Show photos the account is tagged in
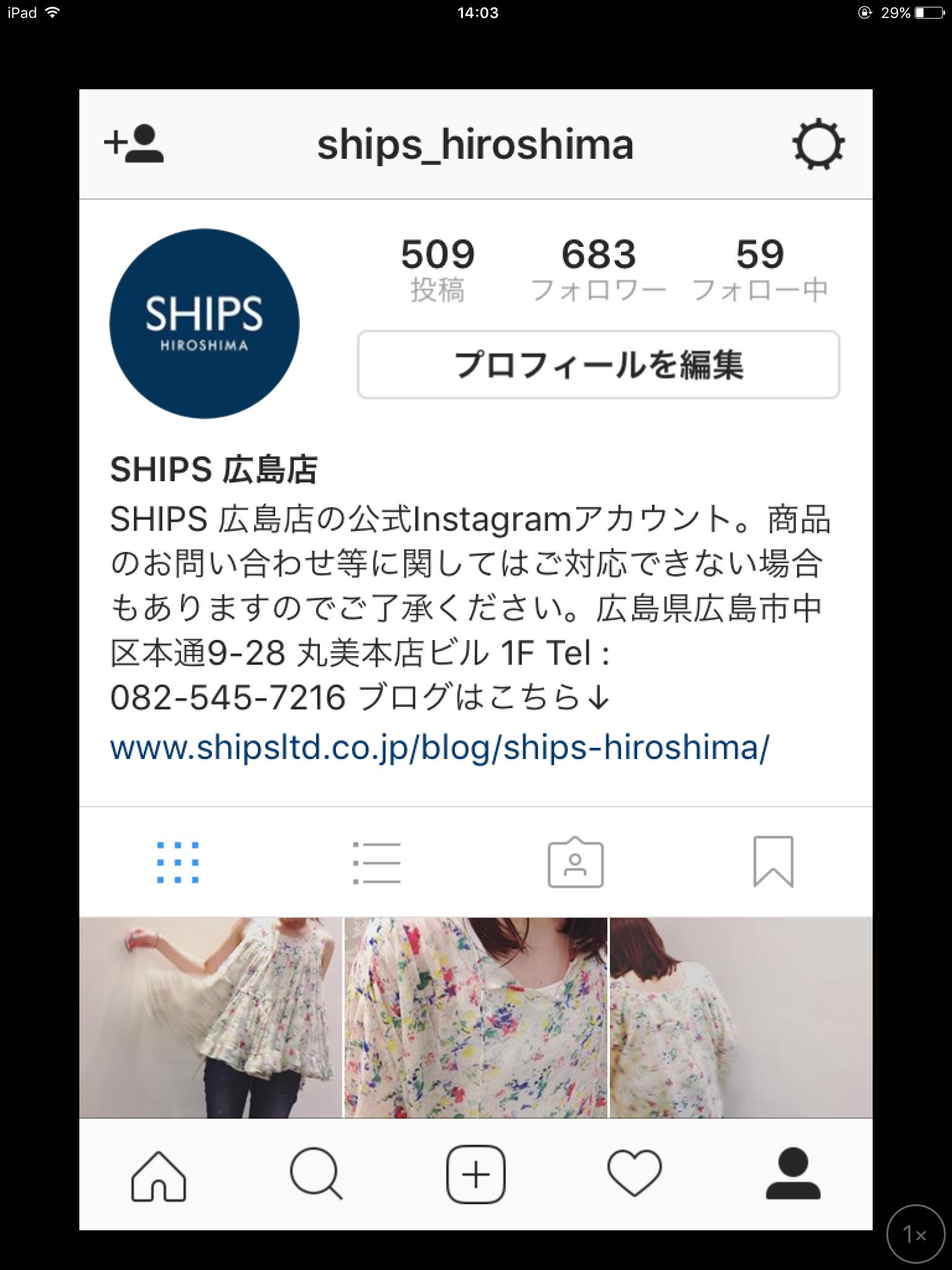Viewport: 952px width, 1270px height. (575, 863)
